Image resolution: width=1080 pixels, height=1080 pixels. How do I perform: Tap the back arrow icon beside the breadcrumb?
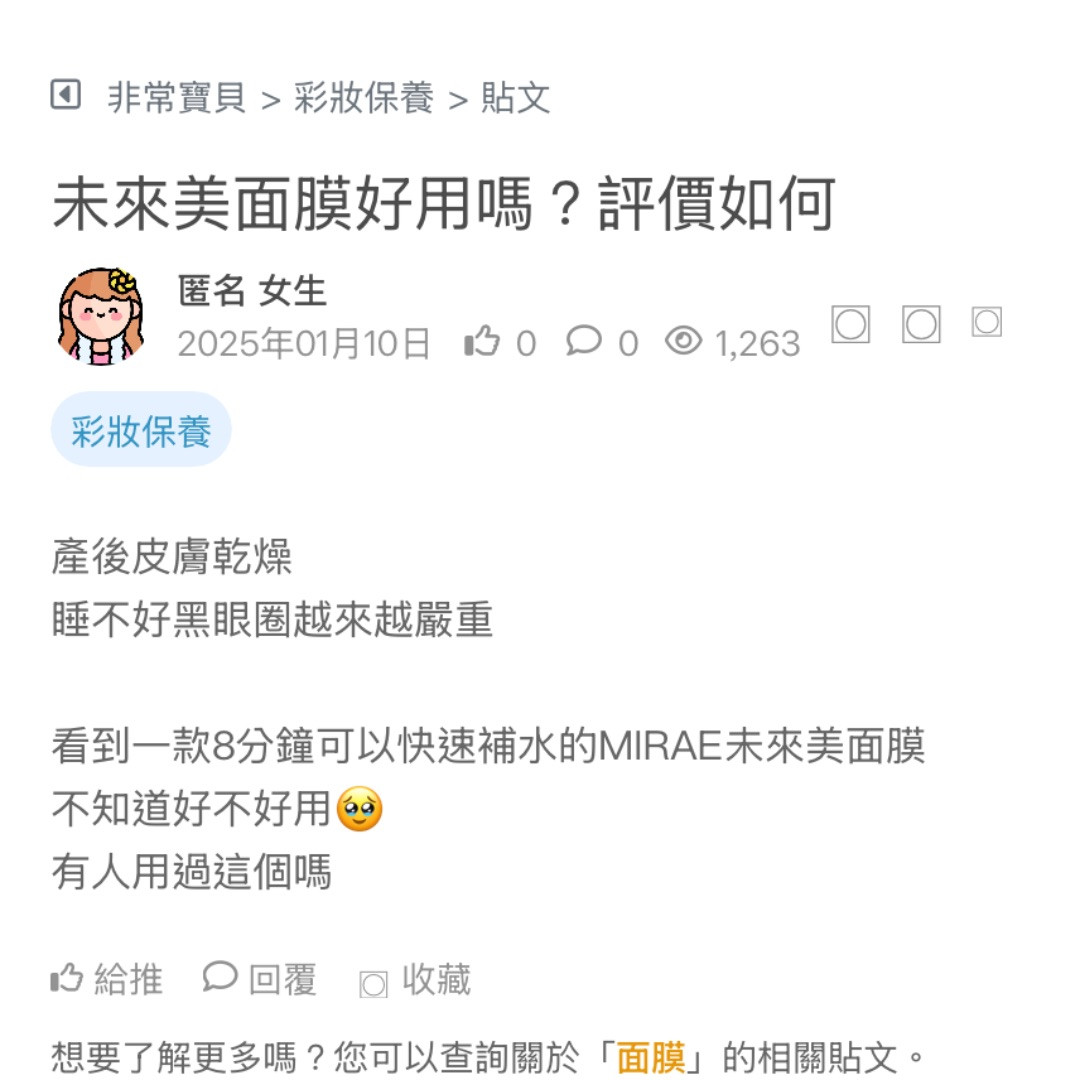coord(65,96)
